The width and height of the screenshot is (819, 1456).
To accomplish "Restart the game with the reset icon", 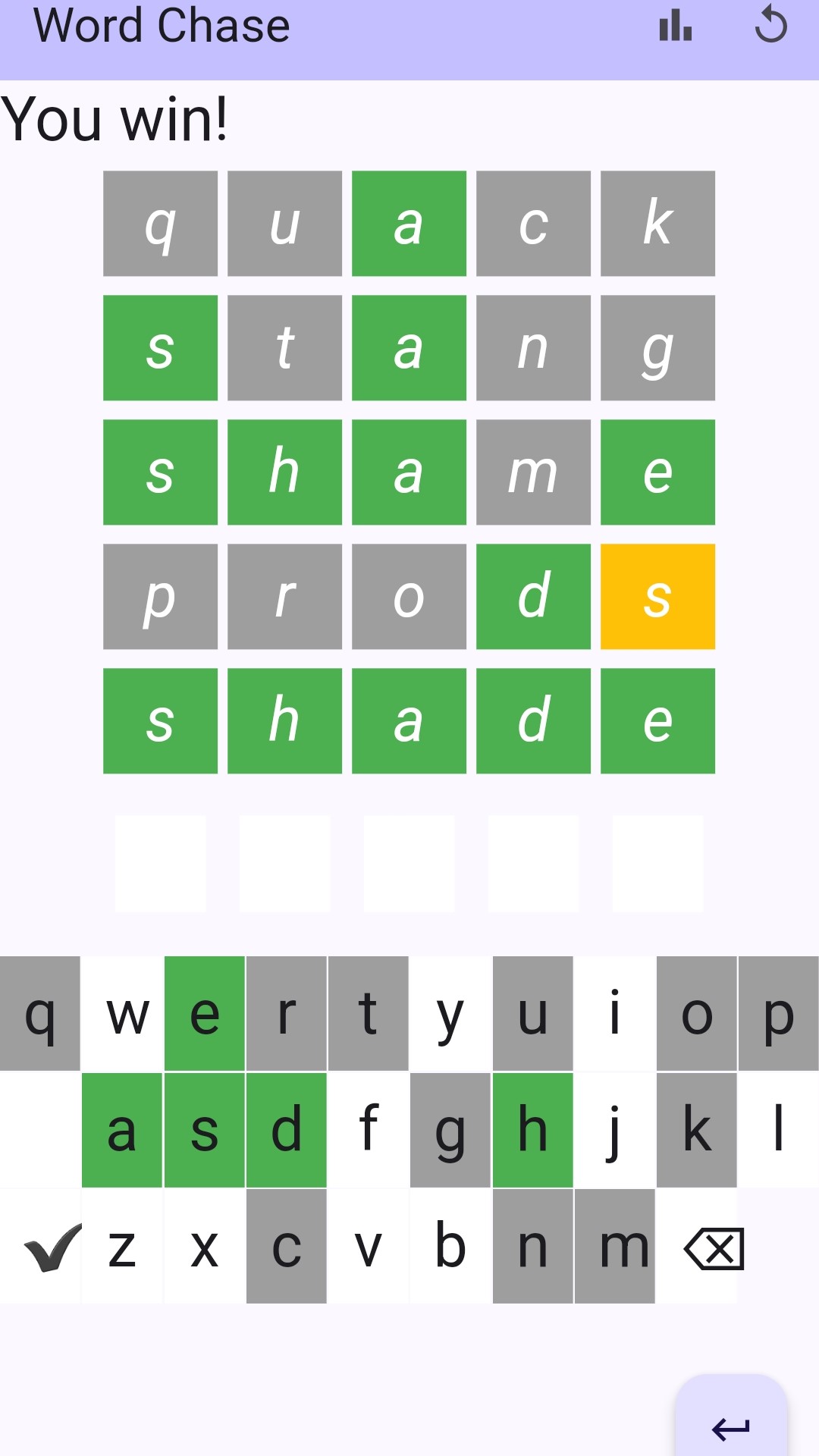I will pyautogui.click(x=770, y=25).
